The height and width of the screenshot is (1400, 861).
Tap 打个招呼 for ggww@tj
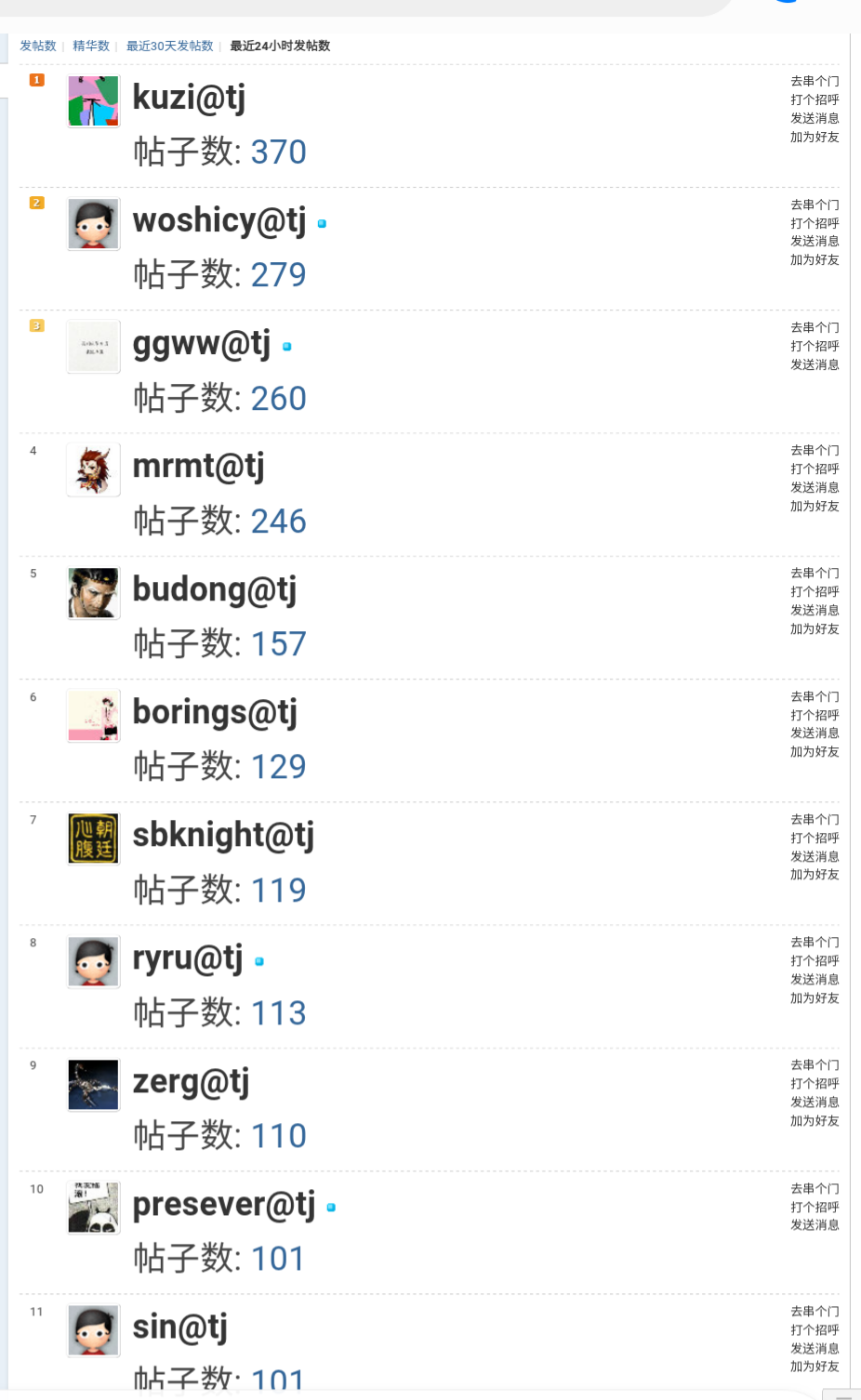815,346
